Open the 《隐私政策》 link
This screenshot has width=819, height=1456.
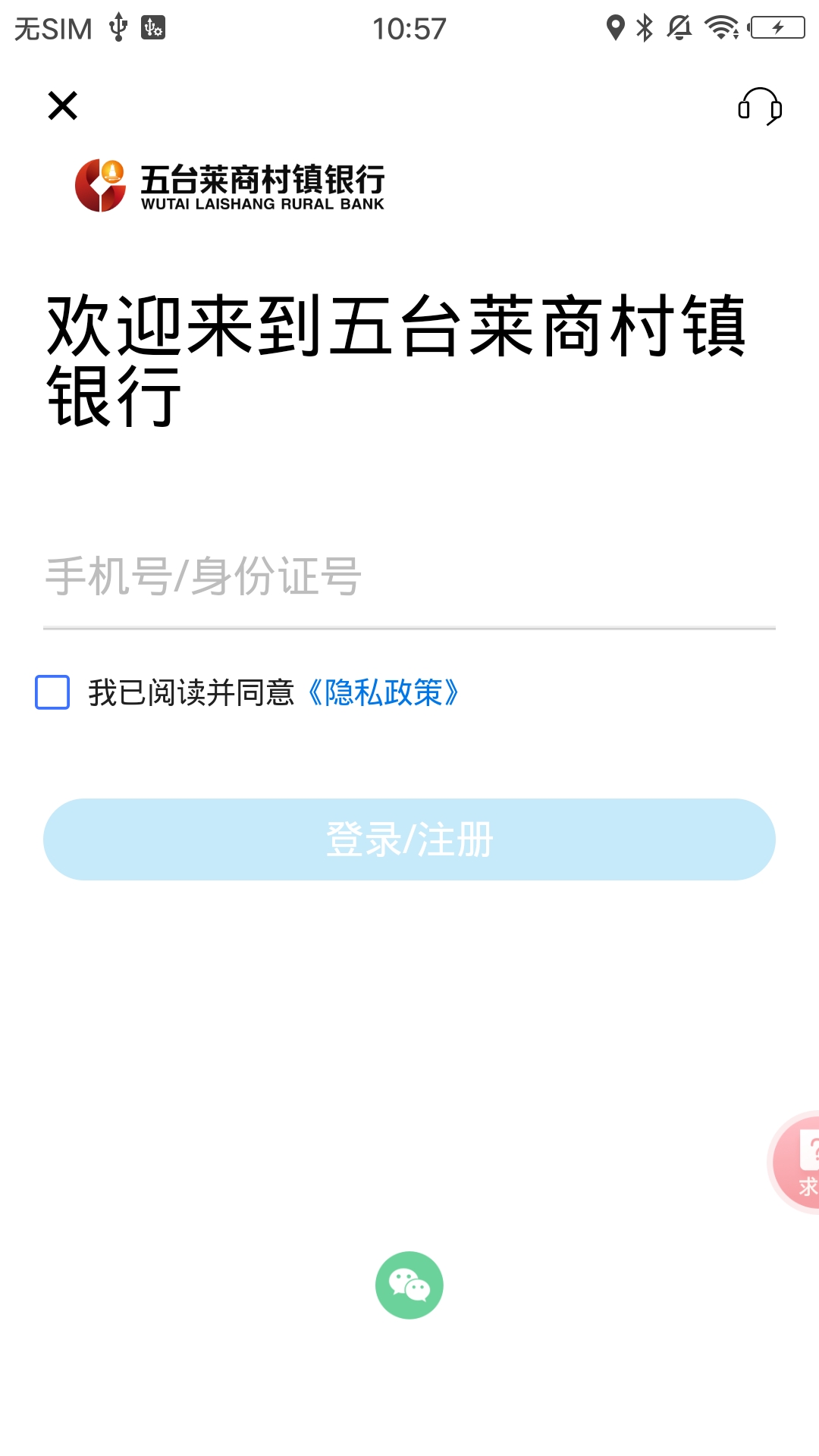[x=383, y=692]
